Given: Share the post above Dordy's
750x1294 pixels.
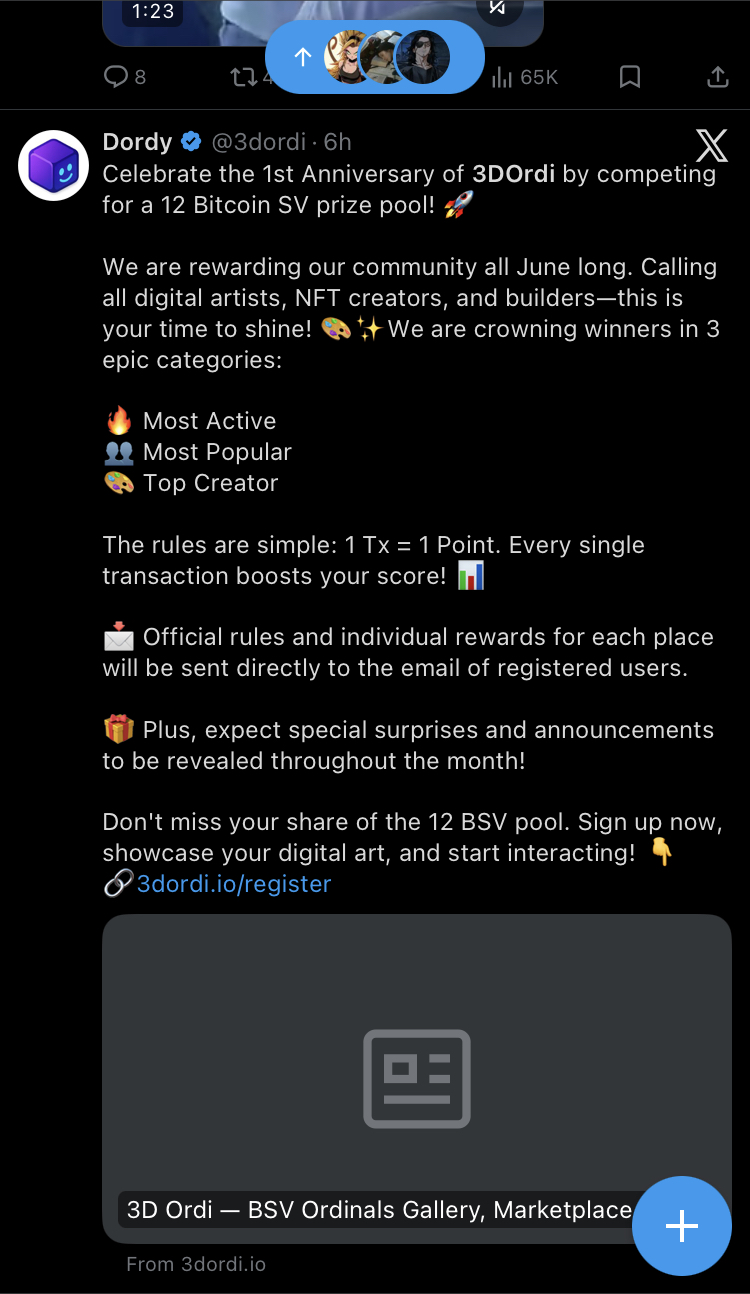Looking at the screenshot, I should pyautogui.click(x=718, y=77).
